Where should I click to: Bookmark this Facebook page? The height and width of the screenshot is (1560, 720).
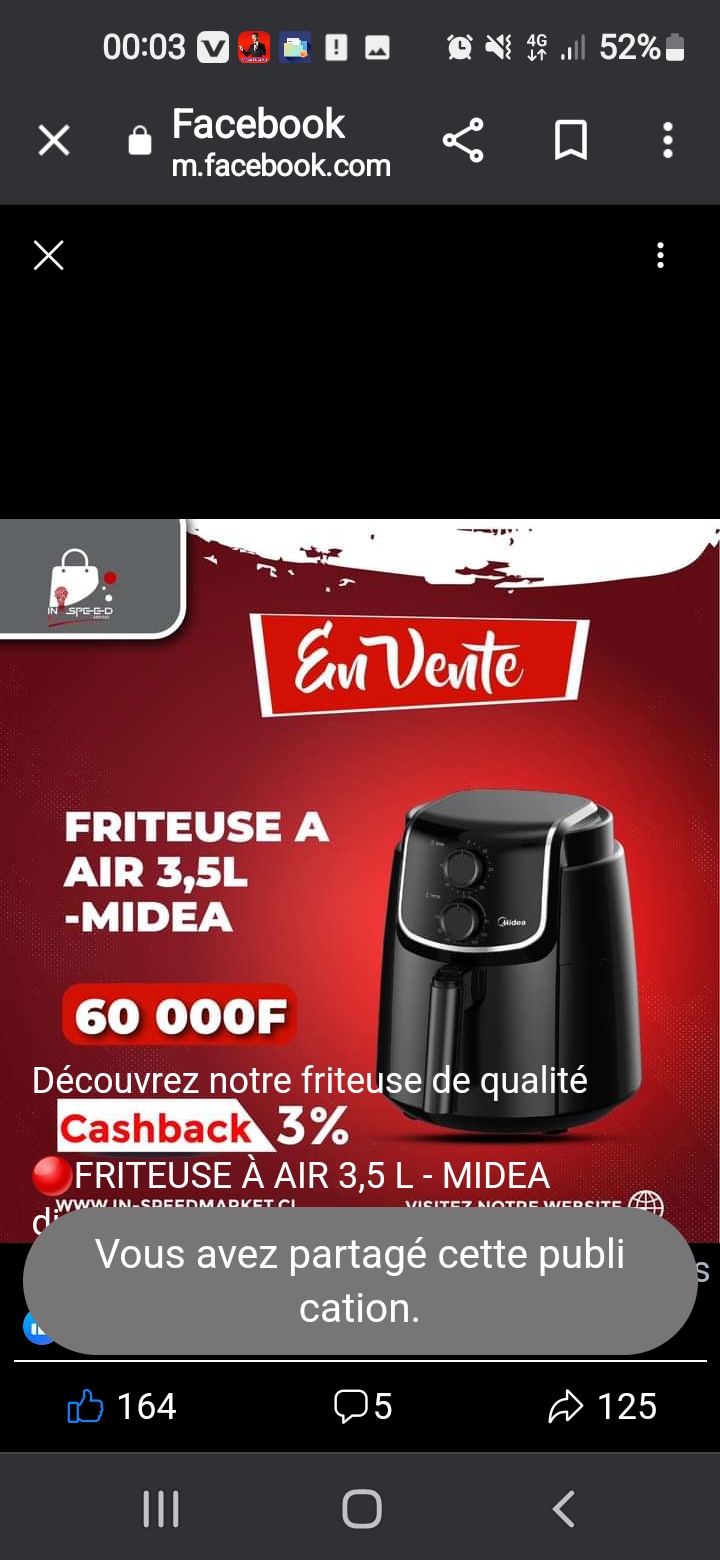click(570, 141)
